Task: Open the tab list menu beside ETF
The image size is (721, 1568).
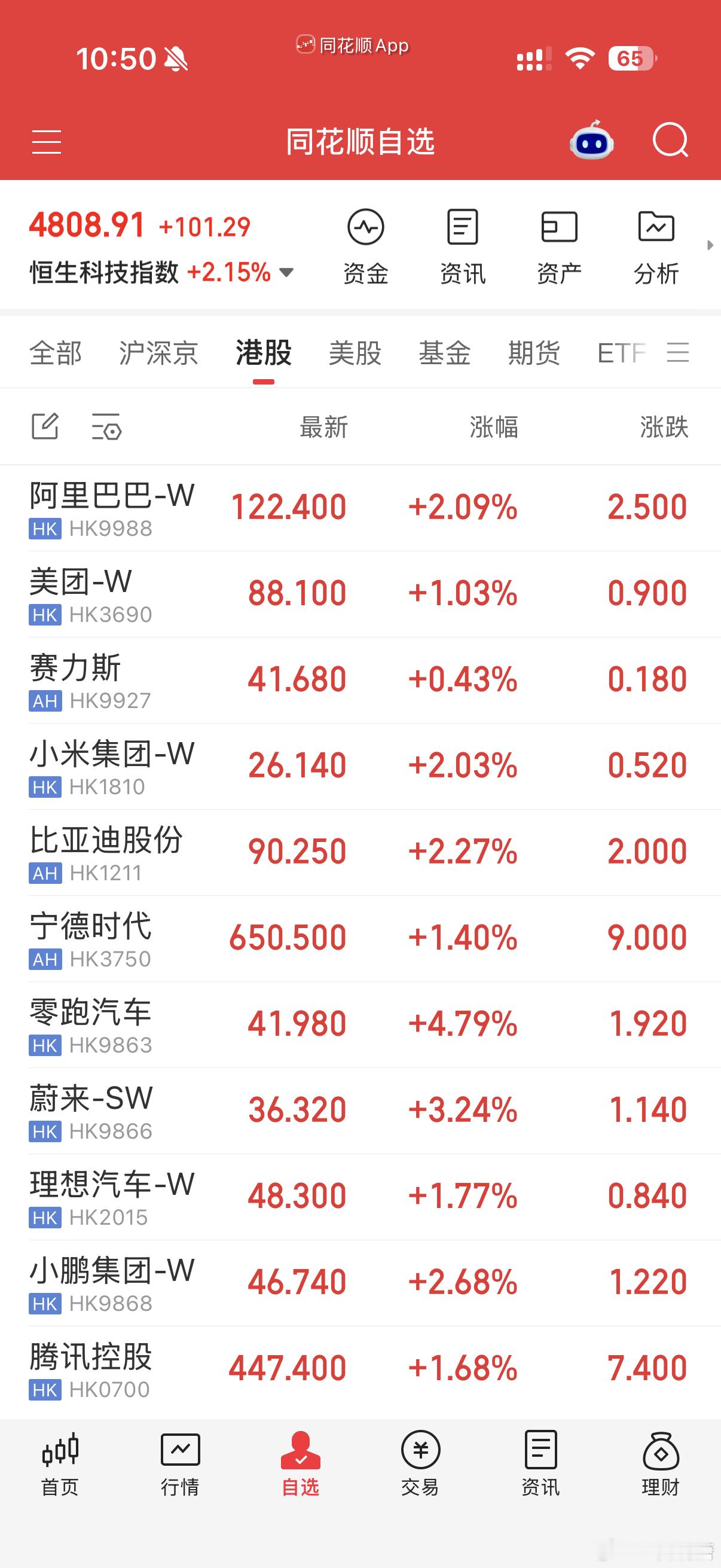Action: (x=678, y=352)
